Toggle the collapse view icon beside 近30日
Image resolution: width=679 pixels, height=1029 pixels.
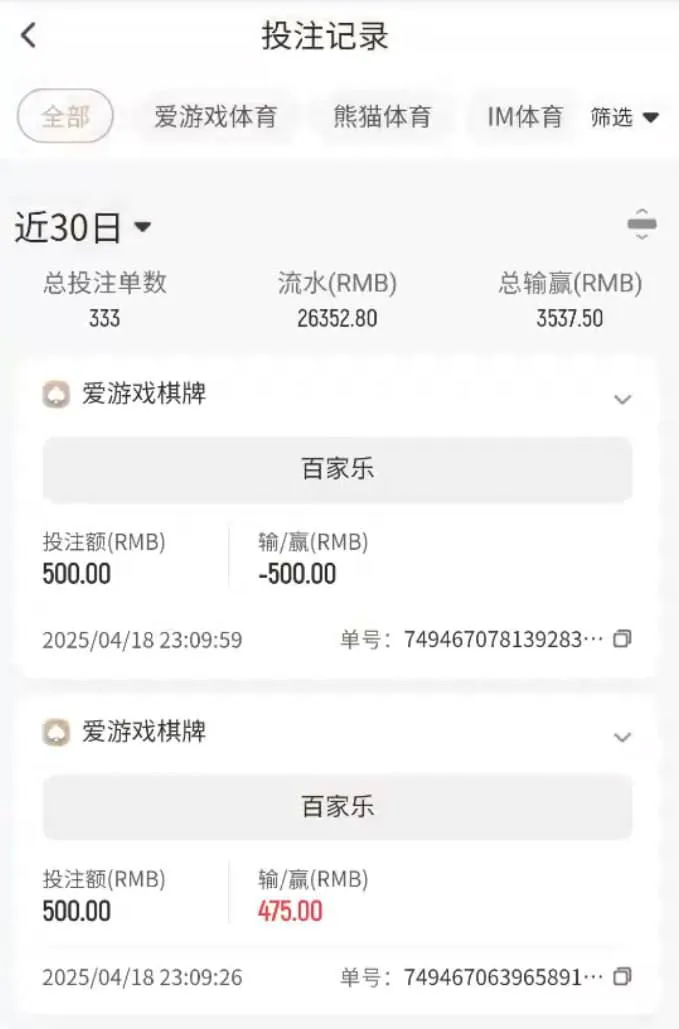pos(641,225)
